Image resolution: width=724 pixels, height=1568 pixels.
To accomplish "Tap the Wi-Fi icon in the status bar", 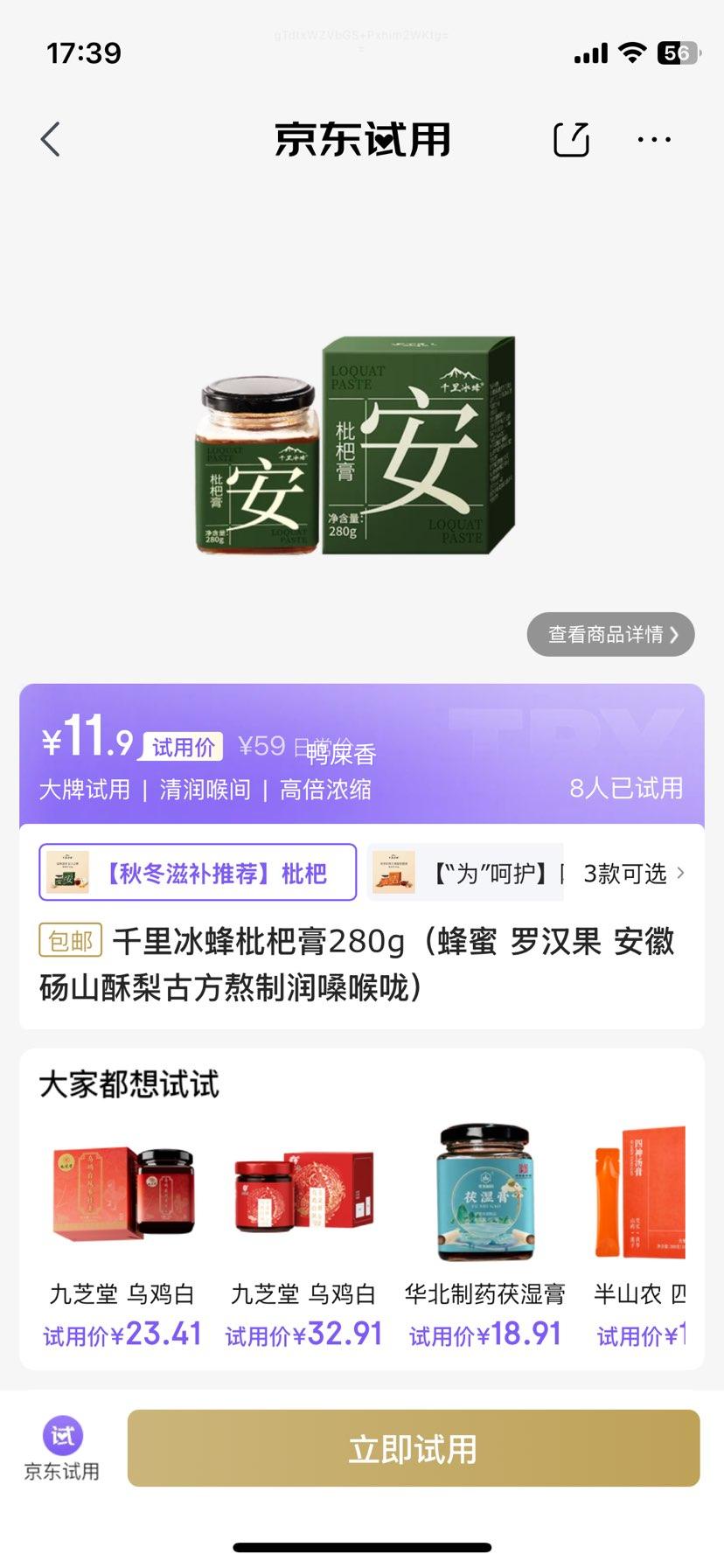I will pyautogui.click(x=632, y=52).
